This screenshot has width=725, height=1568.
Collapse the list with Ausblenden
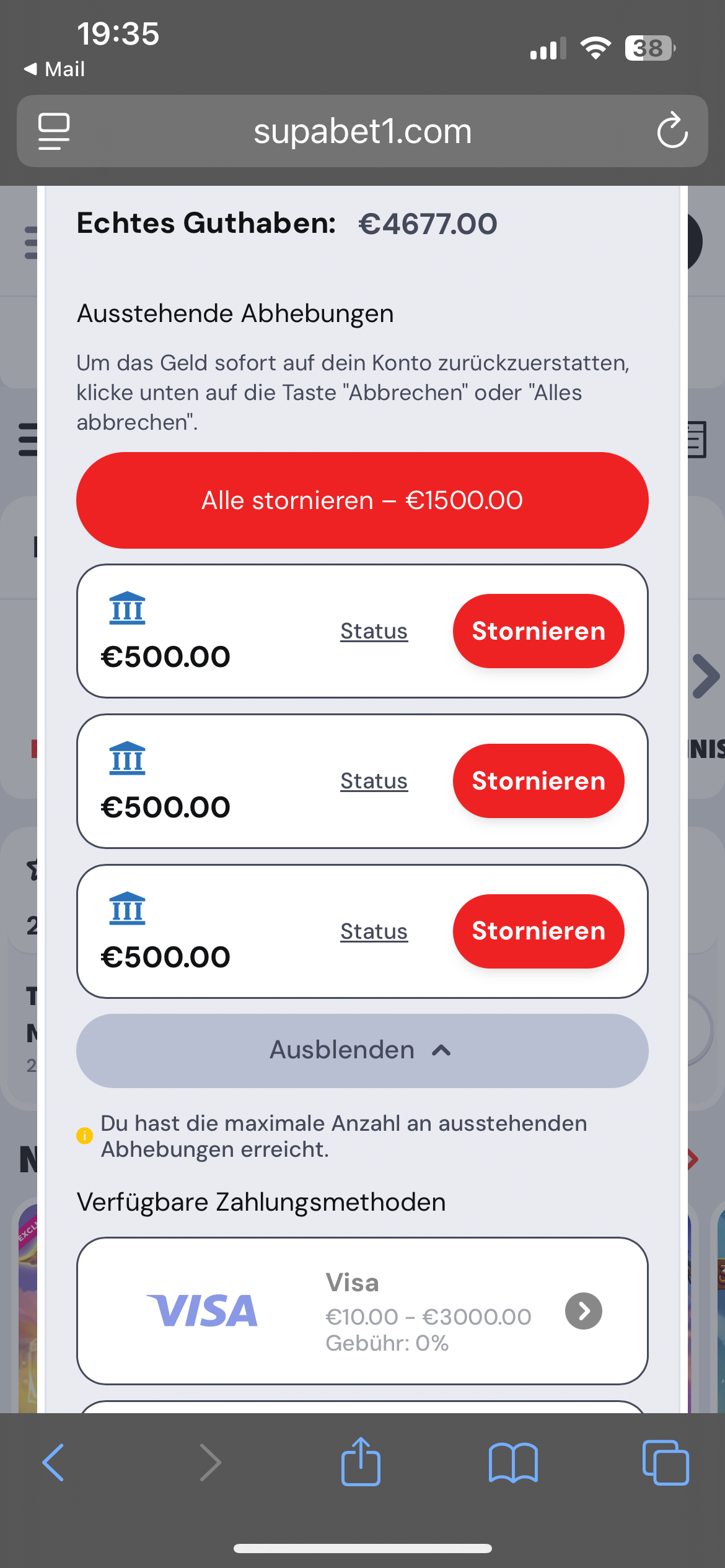point(362,1050)
